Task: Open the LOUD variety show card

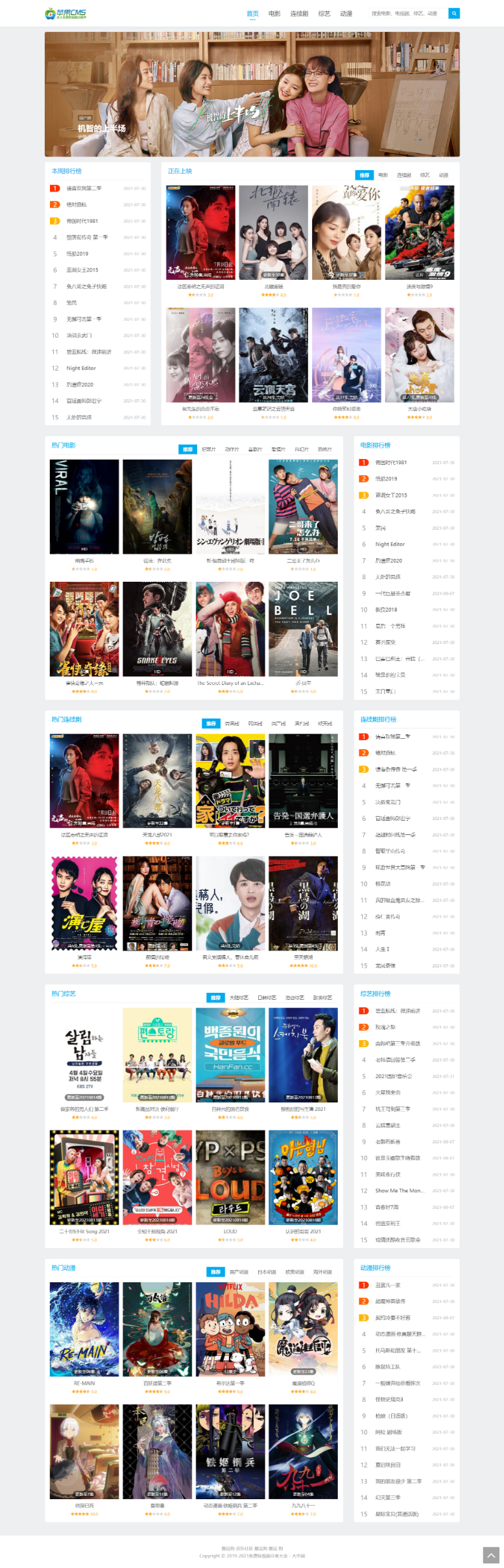Action: point(230,1177)
